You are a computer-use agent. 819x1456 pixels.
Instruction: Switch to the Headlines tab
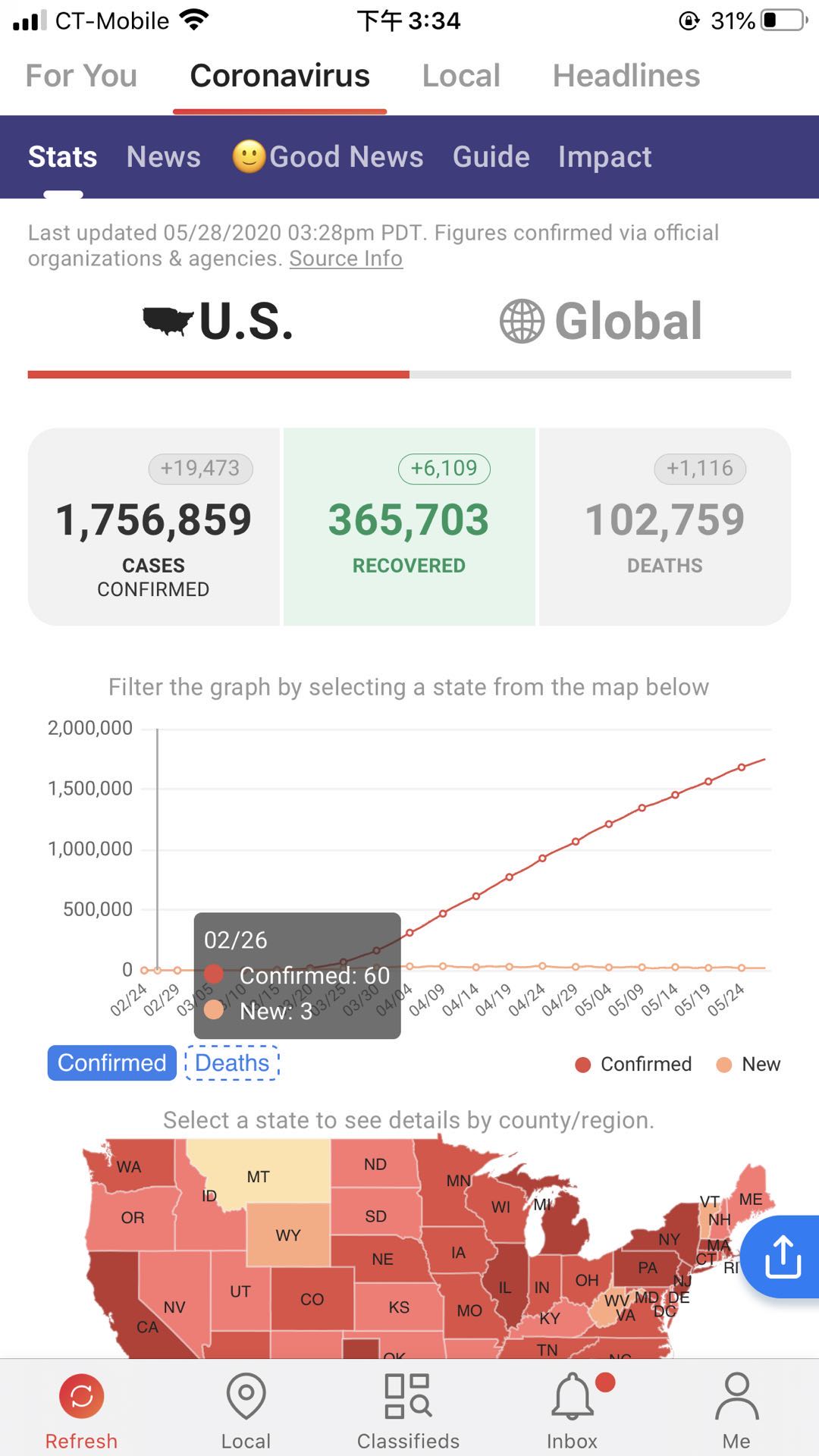tap(626, 76)
